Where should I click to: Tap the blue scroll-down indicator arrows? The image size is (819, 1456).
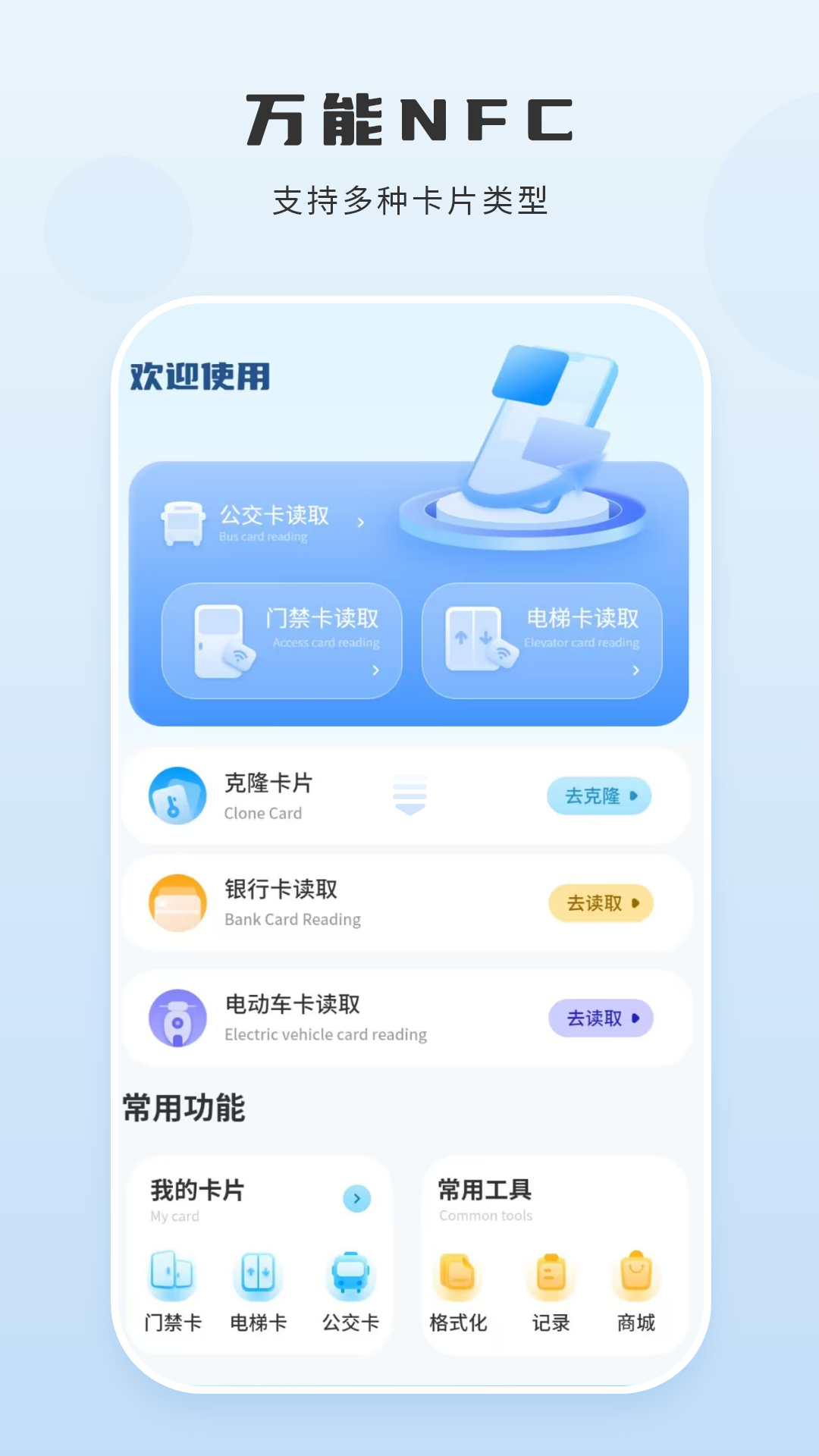coord(410,795)
